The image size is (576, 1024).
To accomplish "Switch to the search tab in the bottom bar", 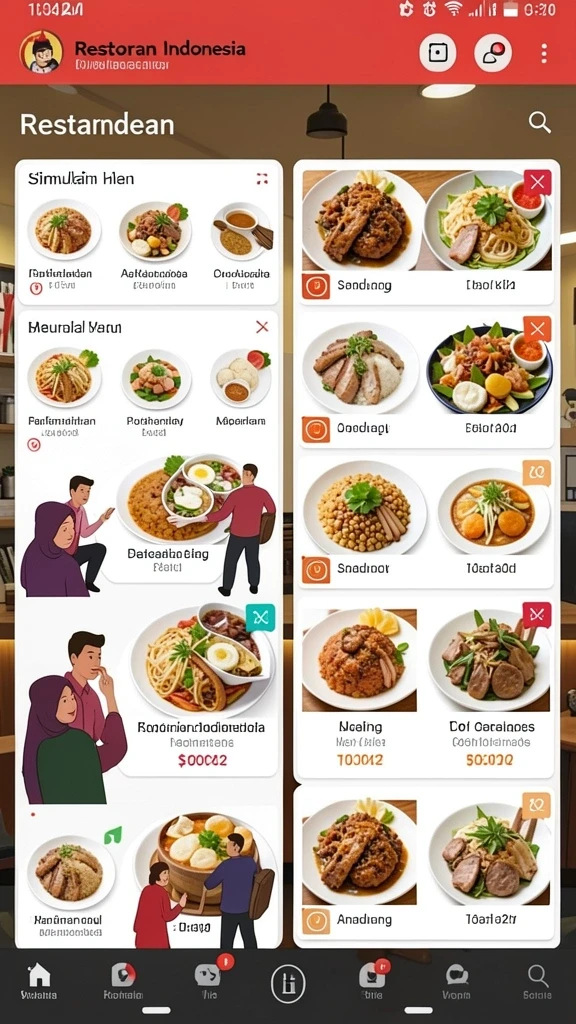I will tap(537, 982).
